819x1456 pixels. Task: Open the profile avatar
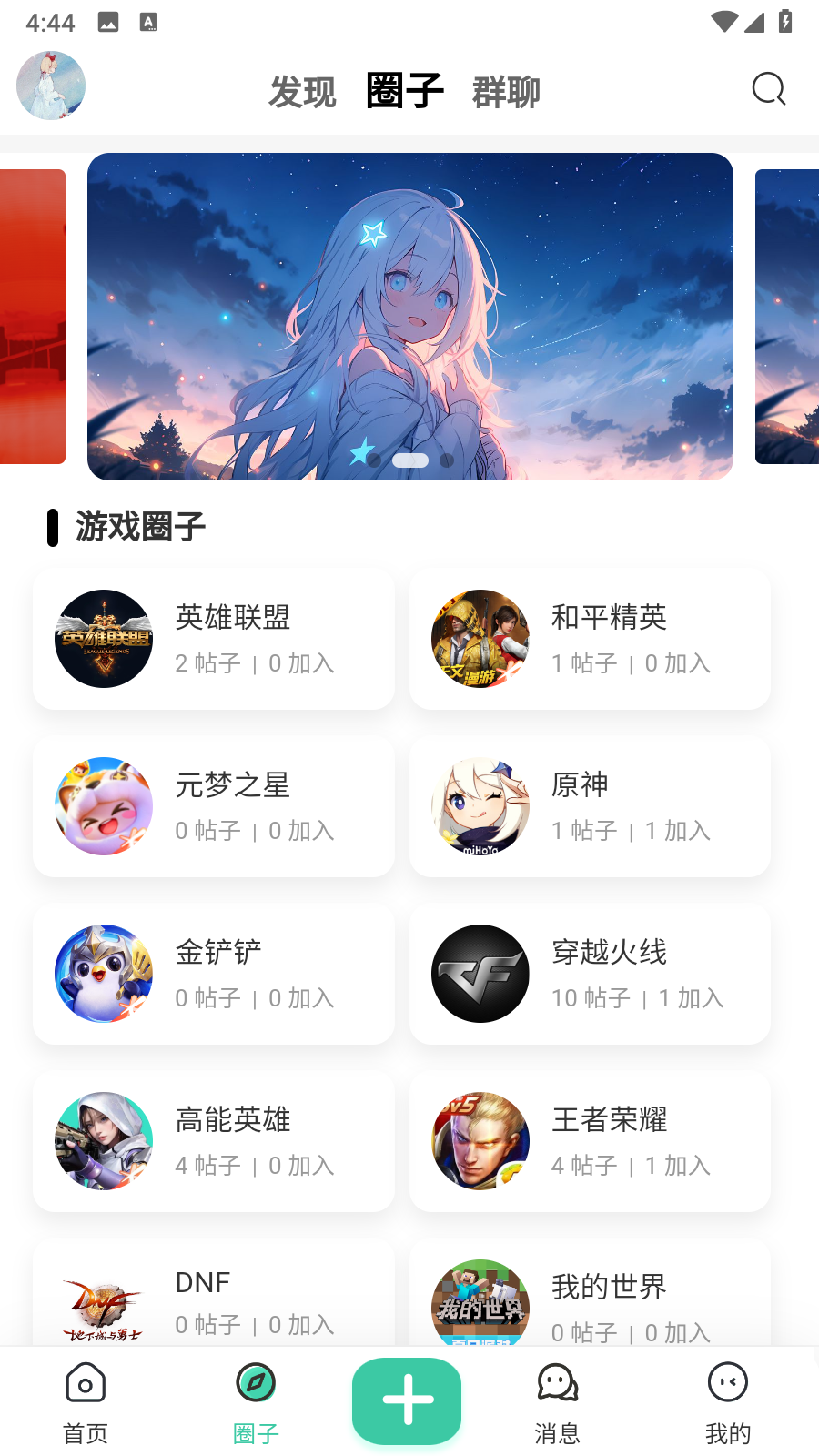(x=51, y=86)
